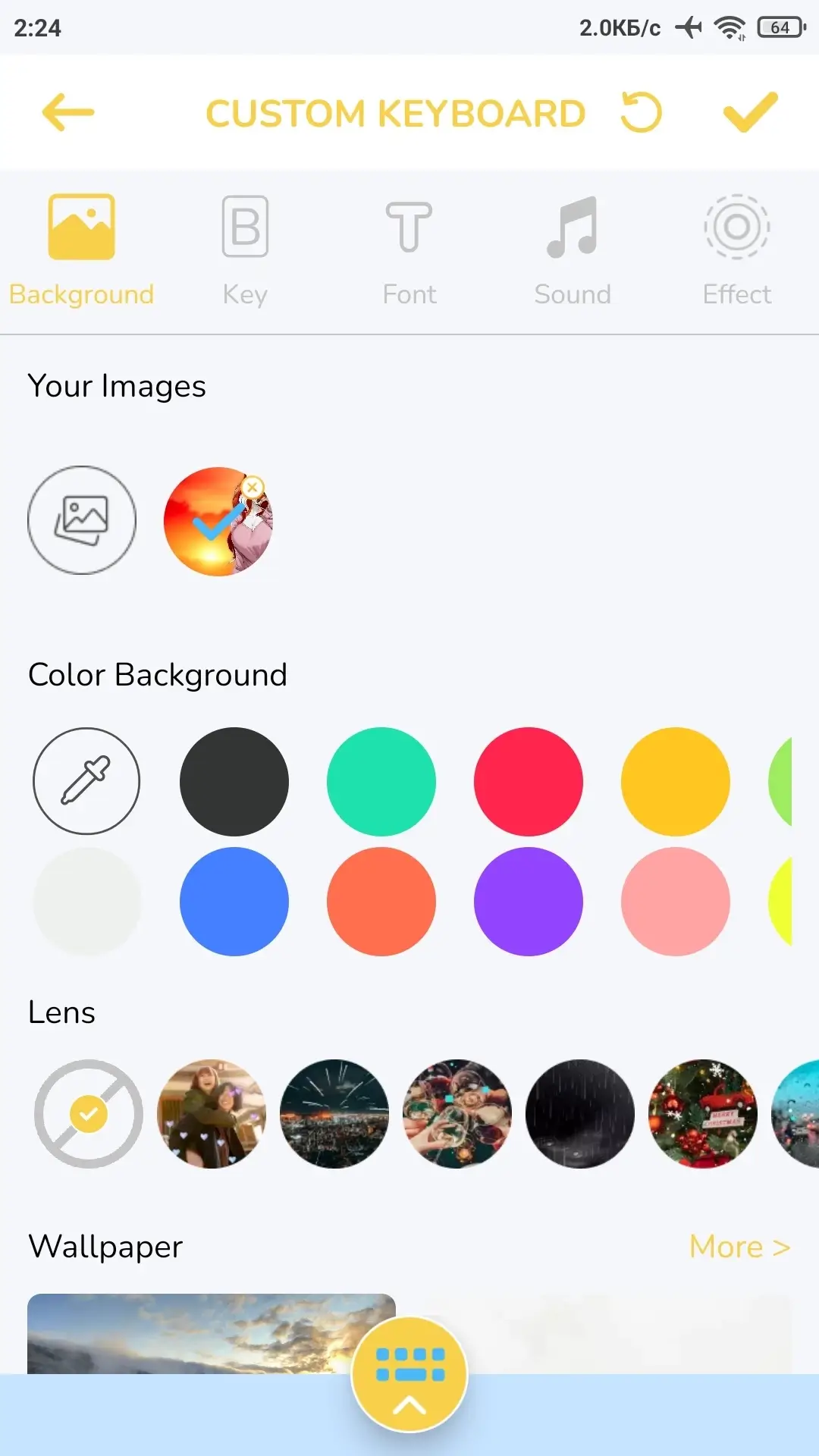Image resolution: width=819 pixels, height=1456 pixels.
Task: Confirm changes with the checkmark icon
Action: click(x=750, y=112)
